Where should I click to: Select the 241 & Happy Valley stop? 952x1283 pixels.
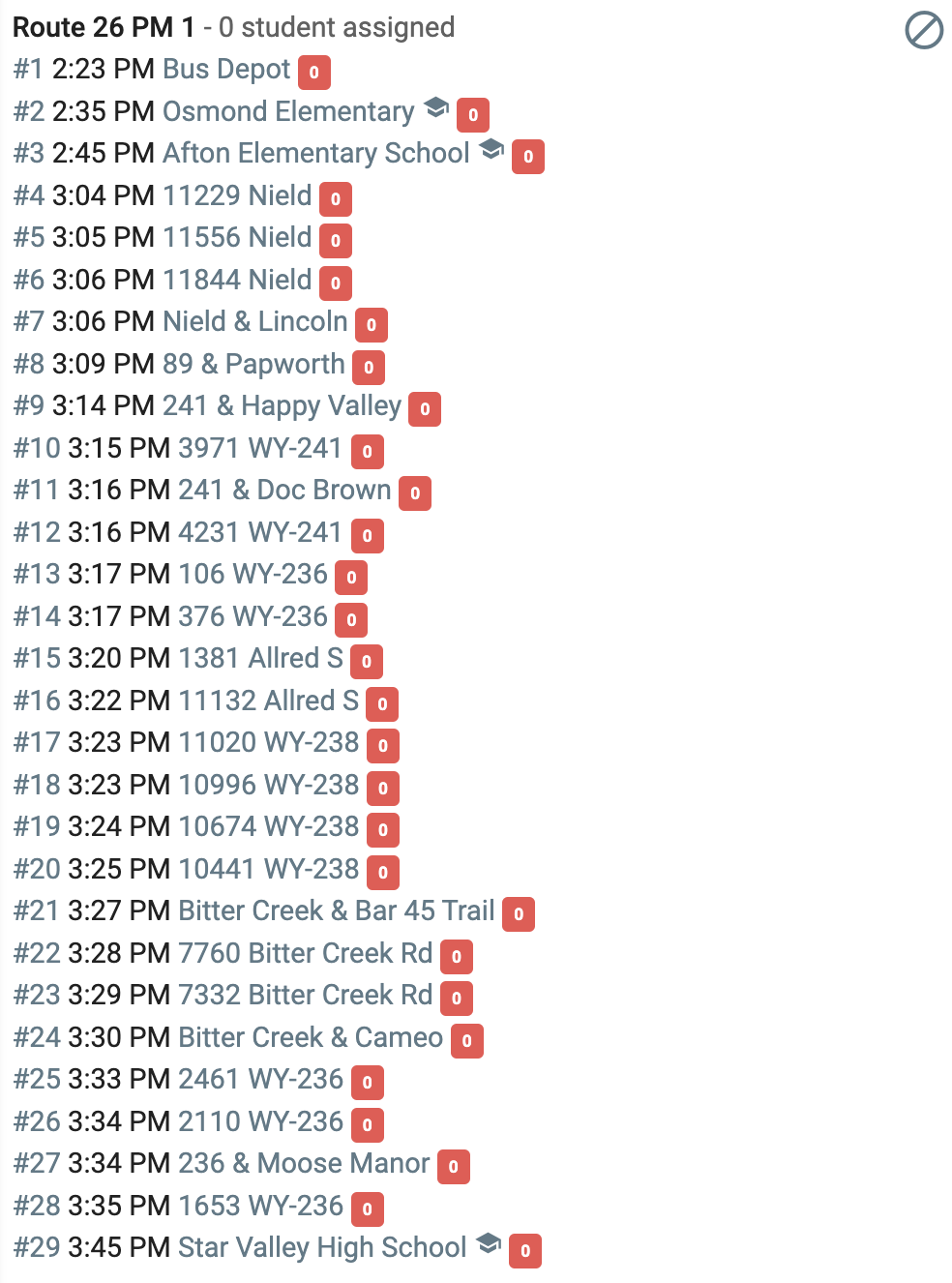click(x=282, y=405)
